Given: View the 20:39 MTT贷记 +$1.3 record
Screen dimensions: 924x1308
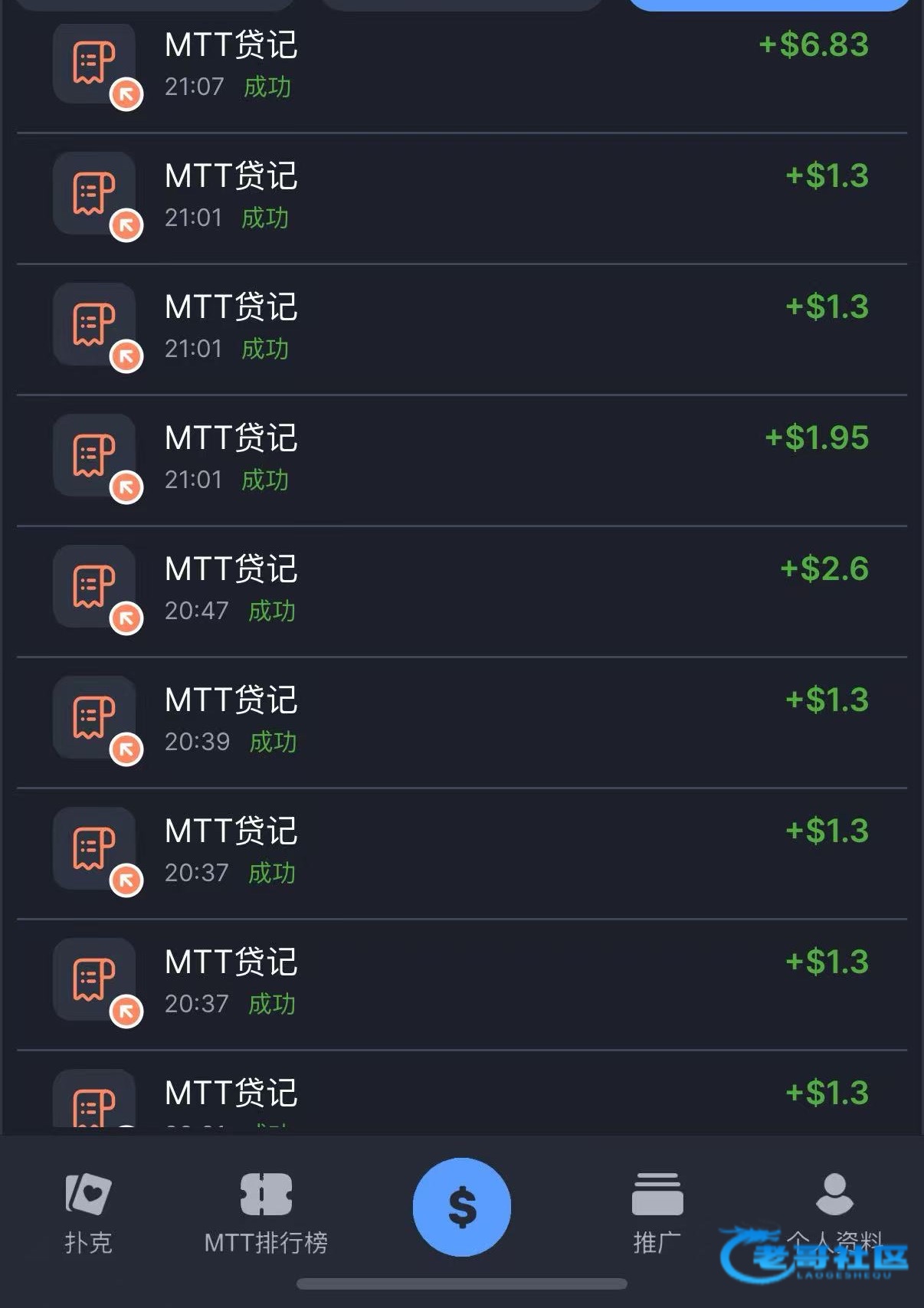Looking at the screenshot, I should [x=462, y=723].
